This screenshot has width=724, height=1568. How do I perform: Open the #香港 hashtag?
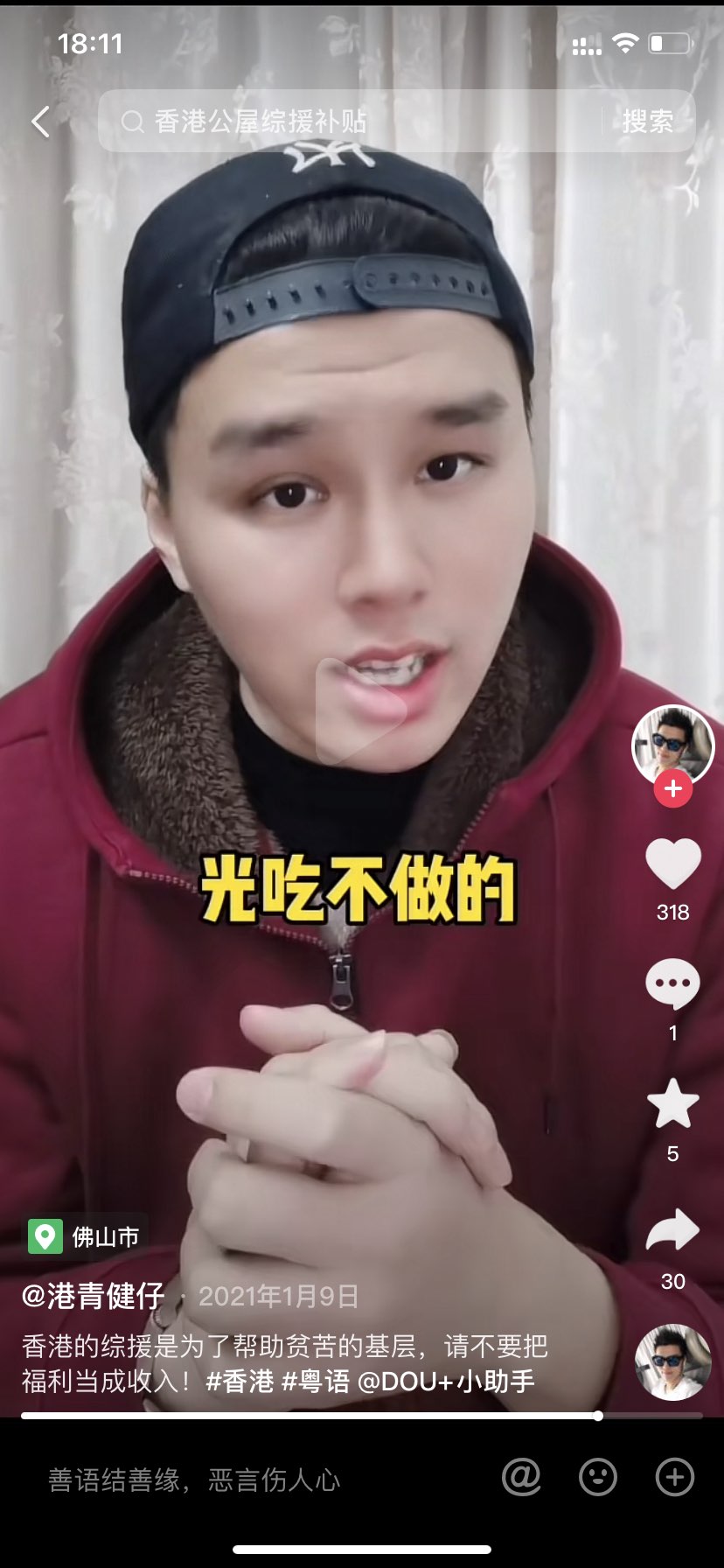pyautogui.click(x=240, y=1382)
